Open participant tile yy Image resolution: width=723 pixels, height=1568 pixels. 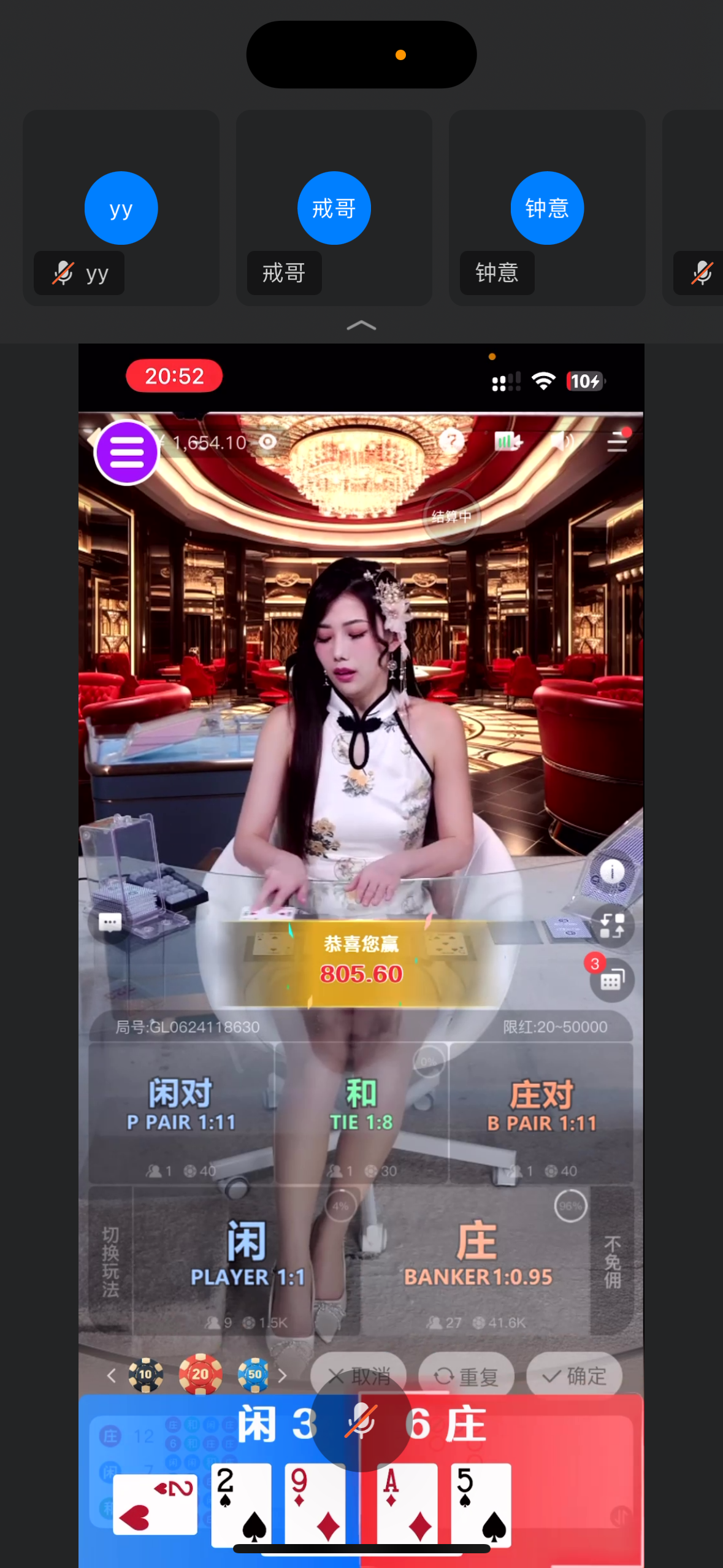[121, 208]
